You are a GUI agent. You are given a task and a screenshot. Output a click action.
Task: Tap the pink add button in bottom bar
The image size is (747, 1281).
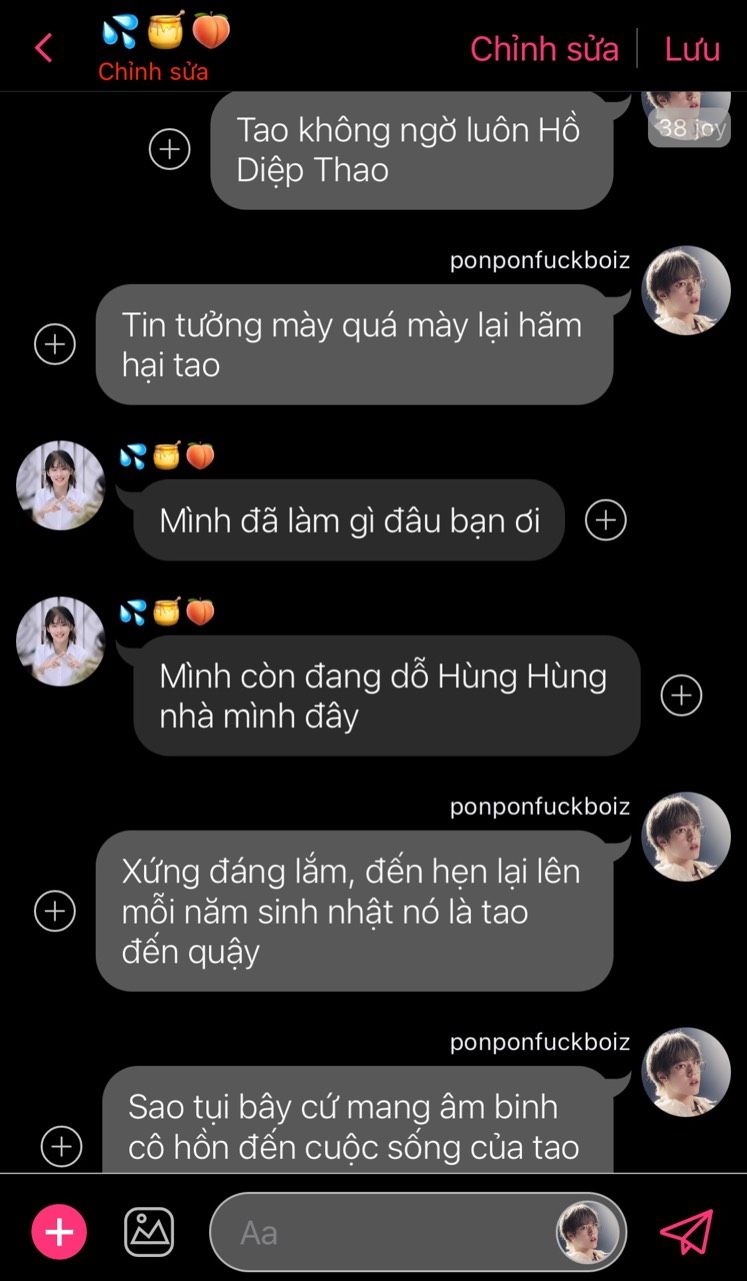tap(59, 1232)
